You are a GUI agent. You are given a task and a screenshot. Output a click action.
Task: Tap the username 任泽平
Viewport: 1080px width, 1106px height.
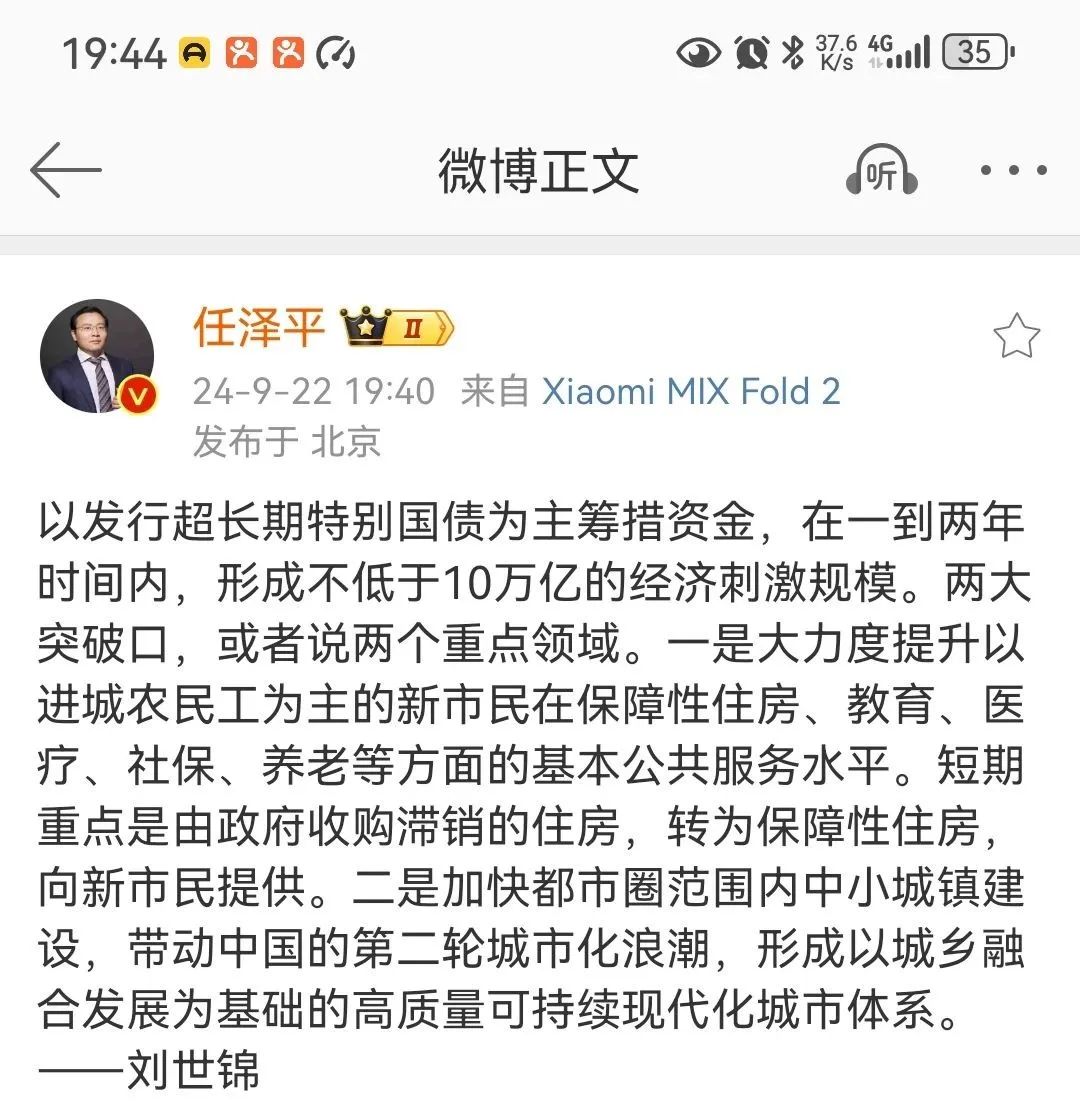point(259,327)
